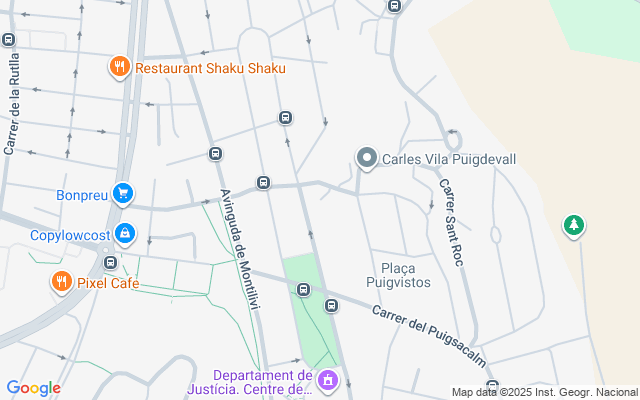Tap the Google logo link
This screenshot has width=640, height=400.
(33, 388)
